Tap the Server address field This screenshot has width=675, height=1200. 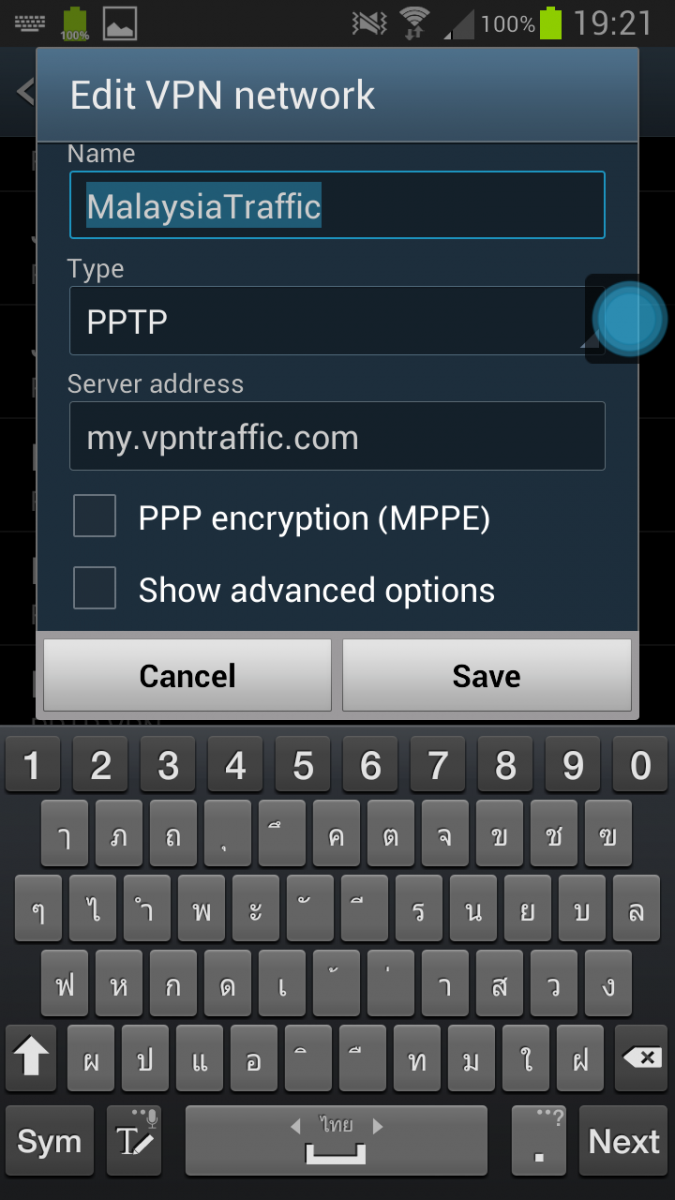[337, 436]
